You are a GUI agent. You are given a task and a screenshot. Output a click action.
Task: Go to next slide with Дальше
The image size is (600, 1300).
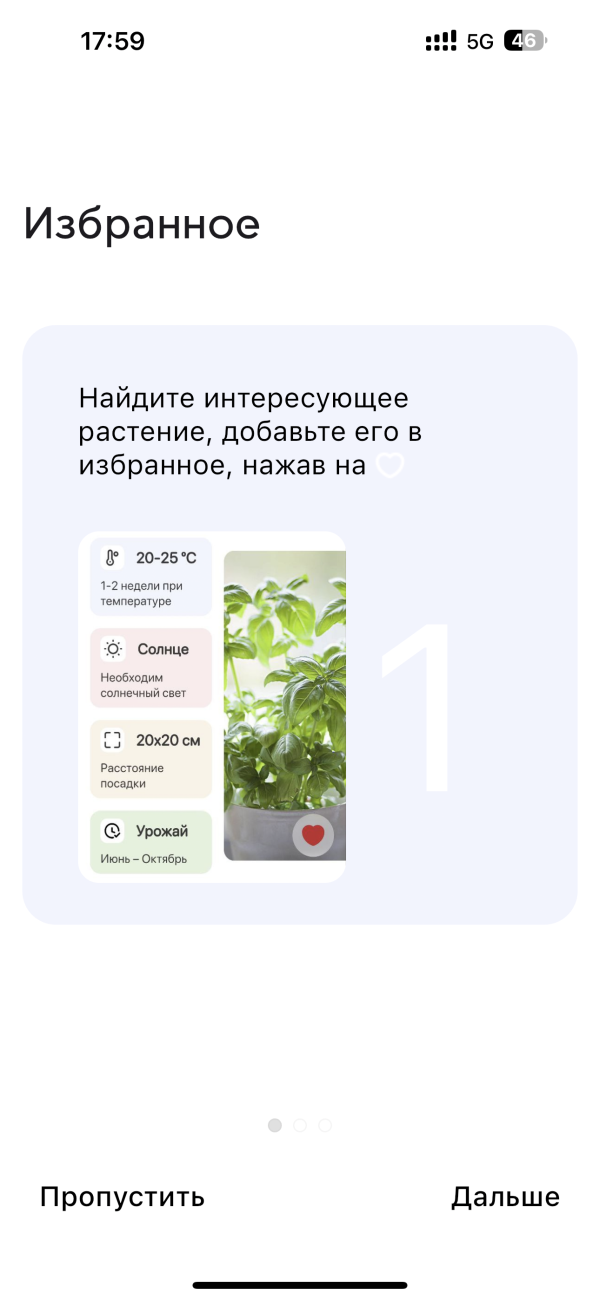[505, 1197]
